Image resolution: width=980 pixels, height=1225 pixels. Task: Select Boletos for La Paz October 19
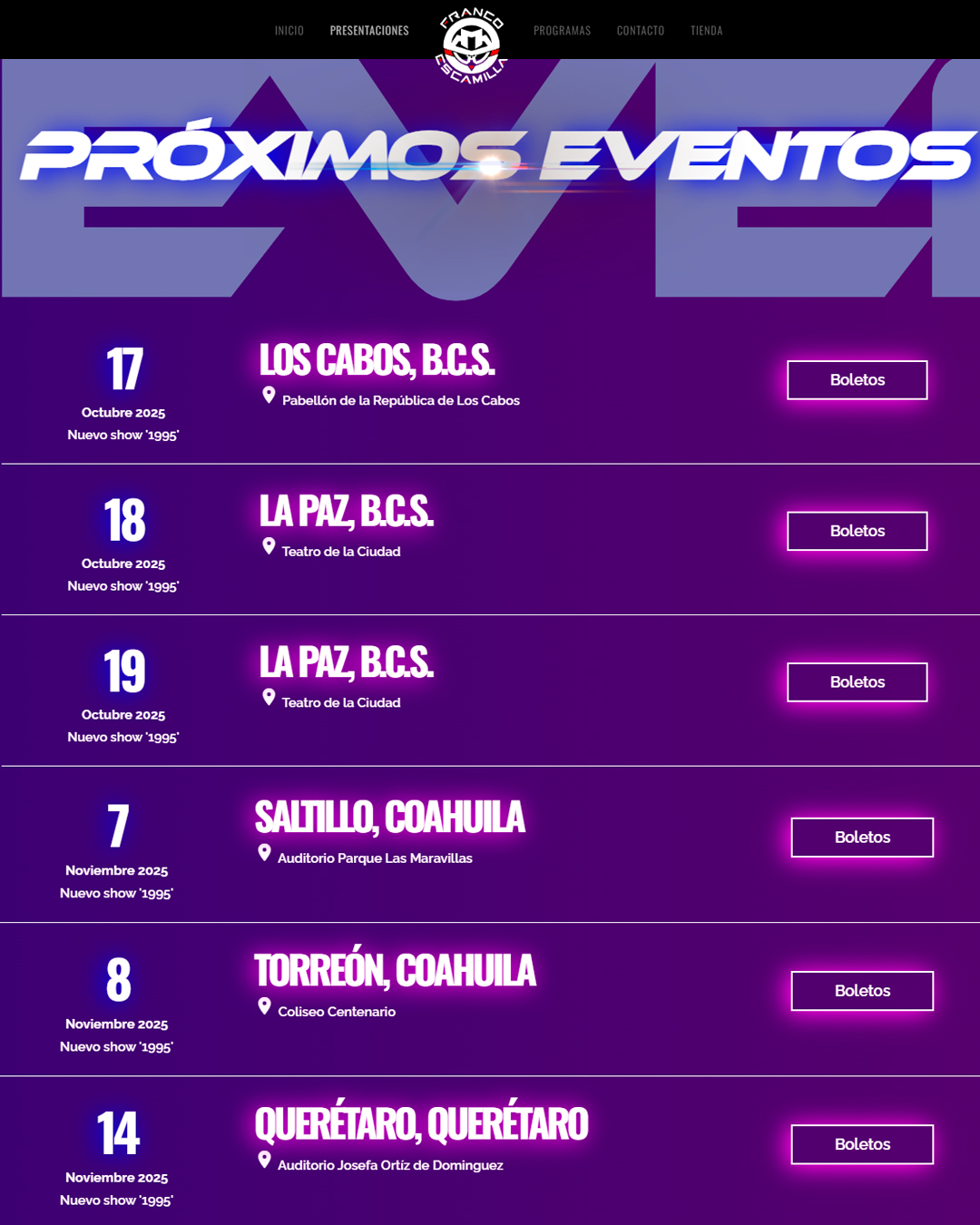coord(857,682)
